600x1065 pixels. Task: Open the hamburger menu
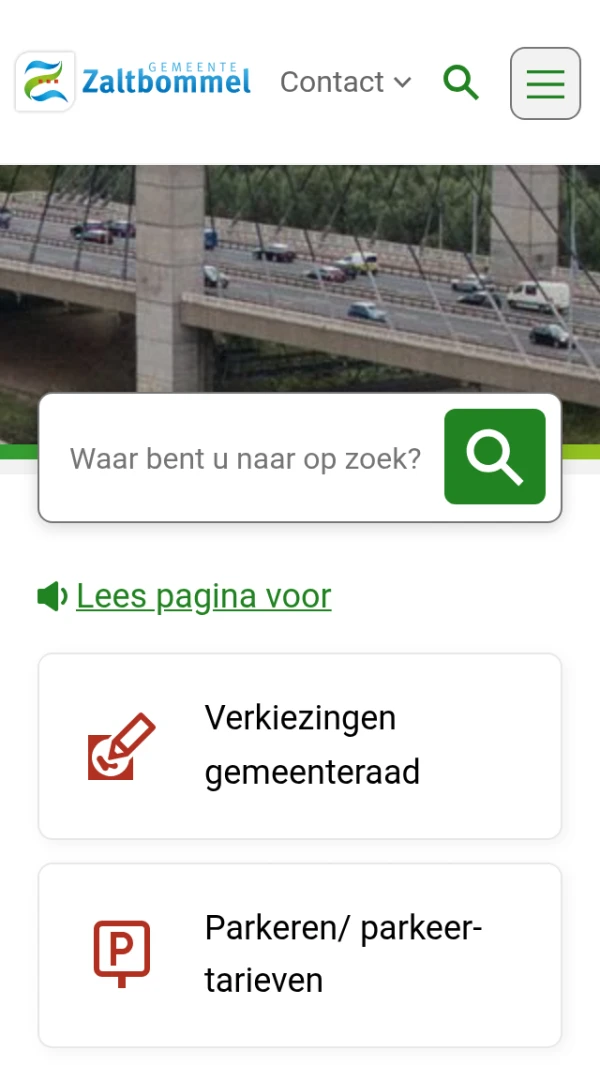click(x=545, y=84)
